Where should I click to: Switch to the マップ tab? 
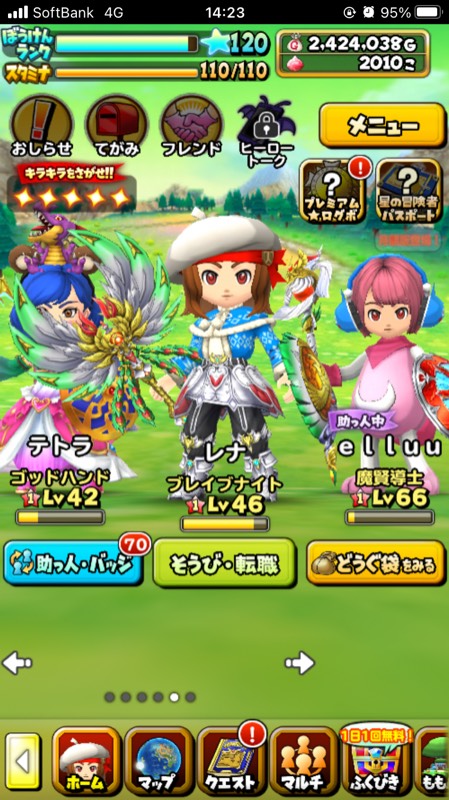pos(159,761)
